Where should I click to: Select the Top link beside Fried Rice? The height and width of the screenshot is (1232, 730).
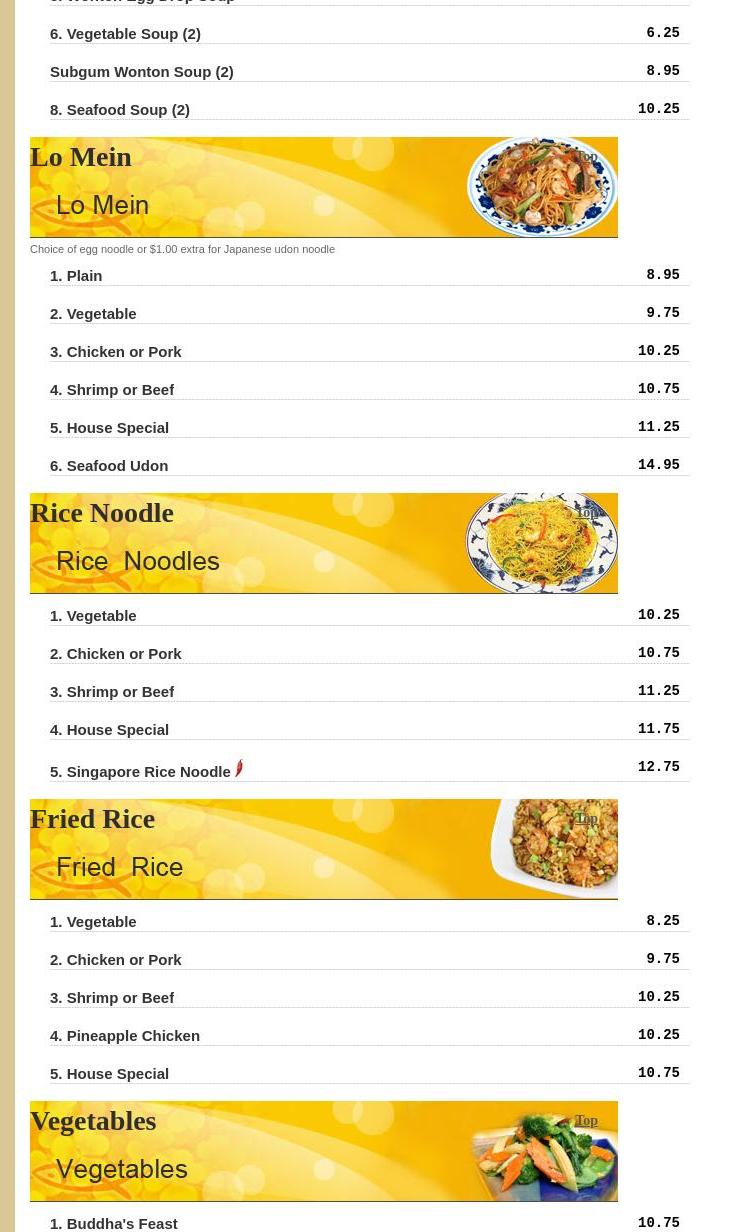586,819
